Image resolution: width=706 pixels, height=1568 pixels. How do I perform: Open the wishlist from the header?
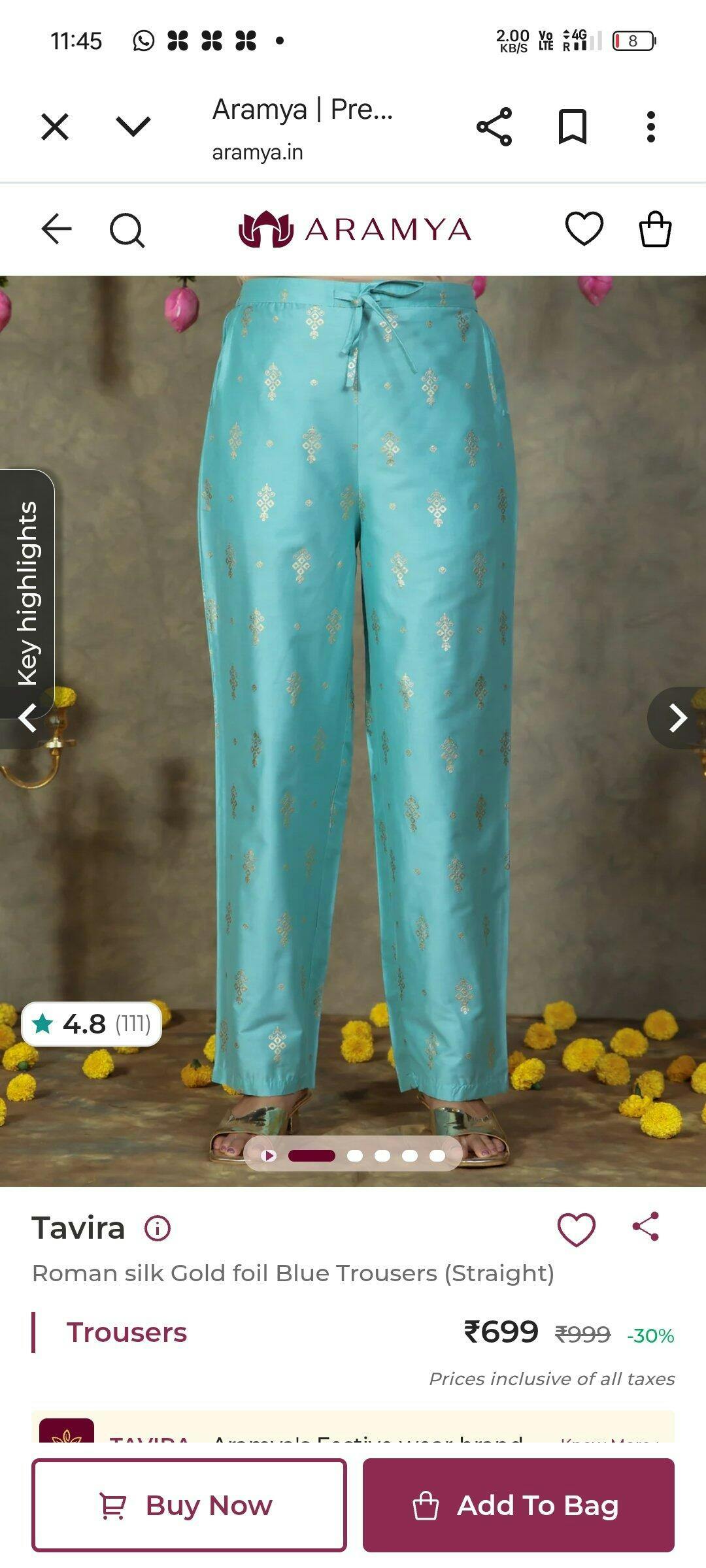coord(584,229)
